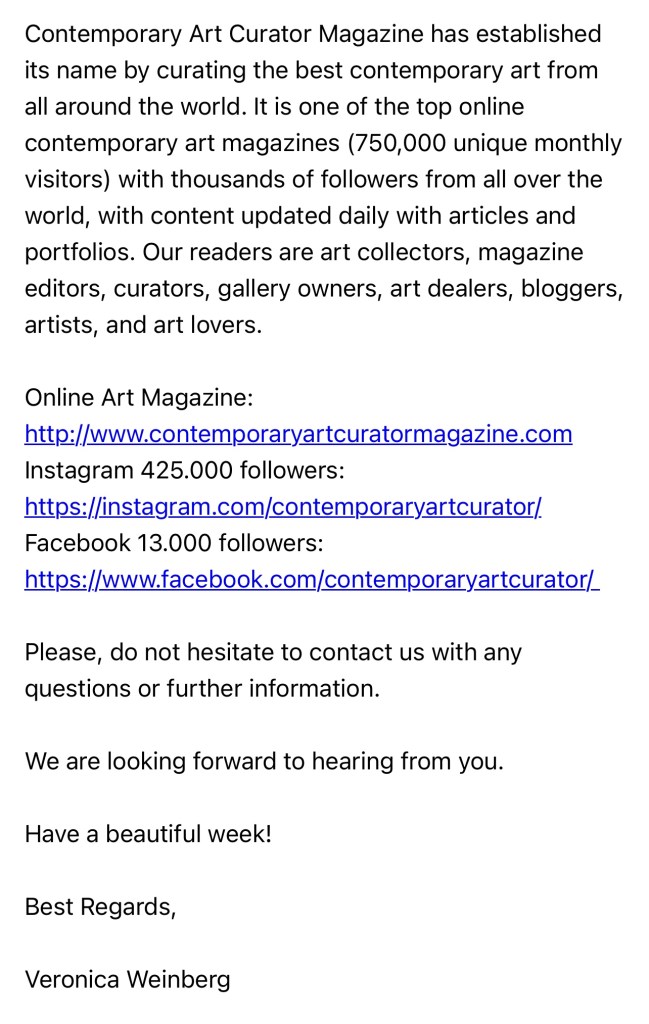Image resolution: width=649 pixels, height=1024 pixels.
Task: Open the Facebook contemporaryartcurator page link
Action: pos(311,580)
